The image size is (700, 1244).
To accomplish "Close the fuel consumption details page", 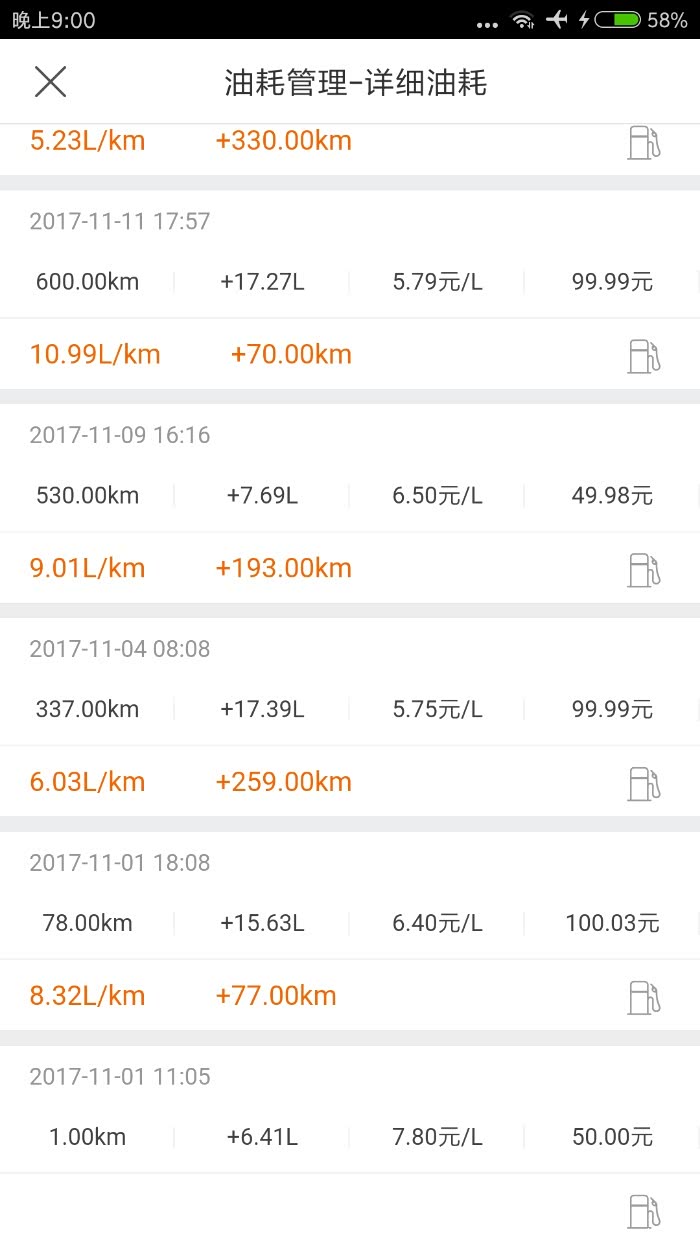I will 50,82.
